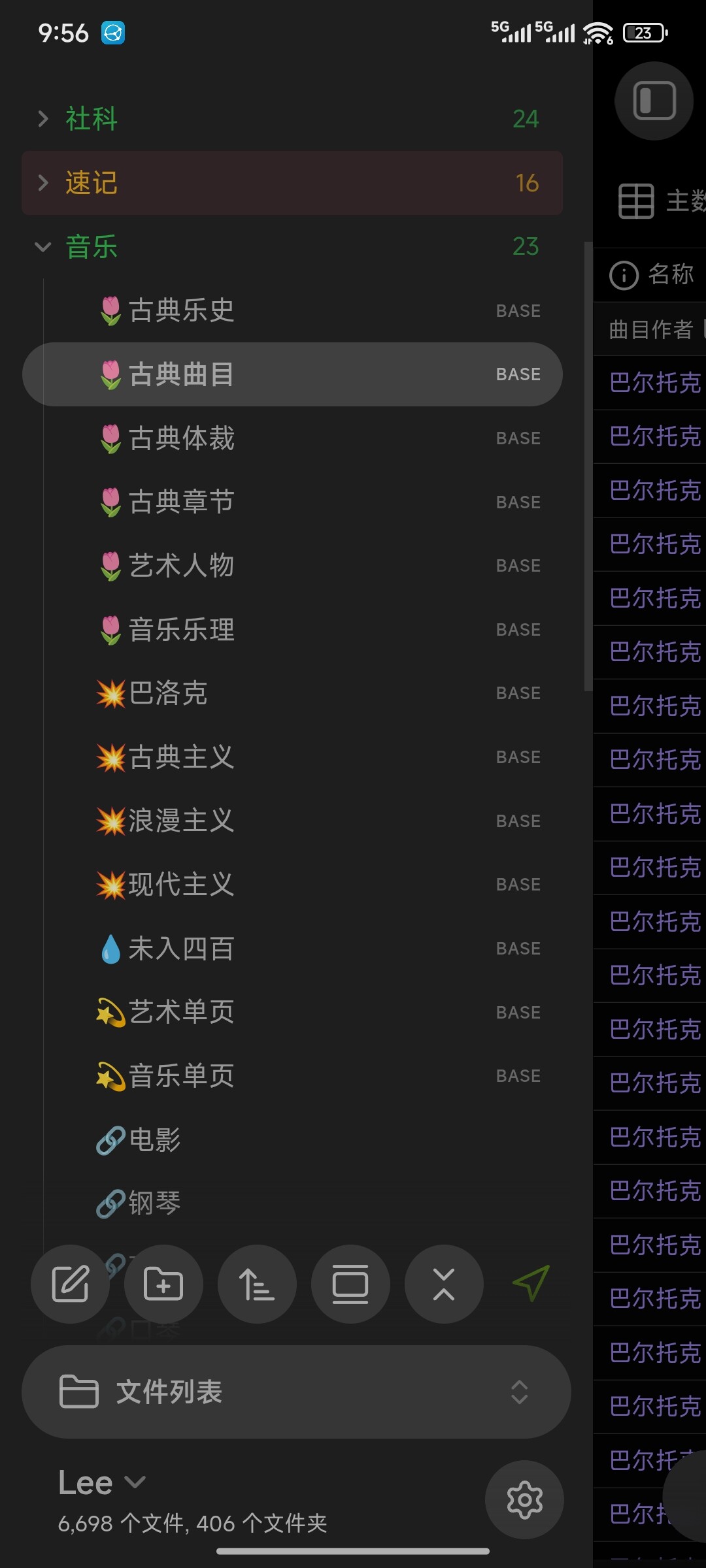Image resolution: width=706 pixels, height=1568 pixels.
Task: Collapse the 音乐 folder
Action: tap(92, 247)
